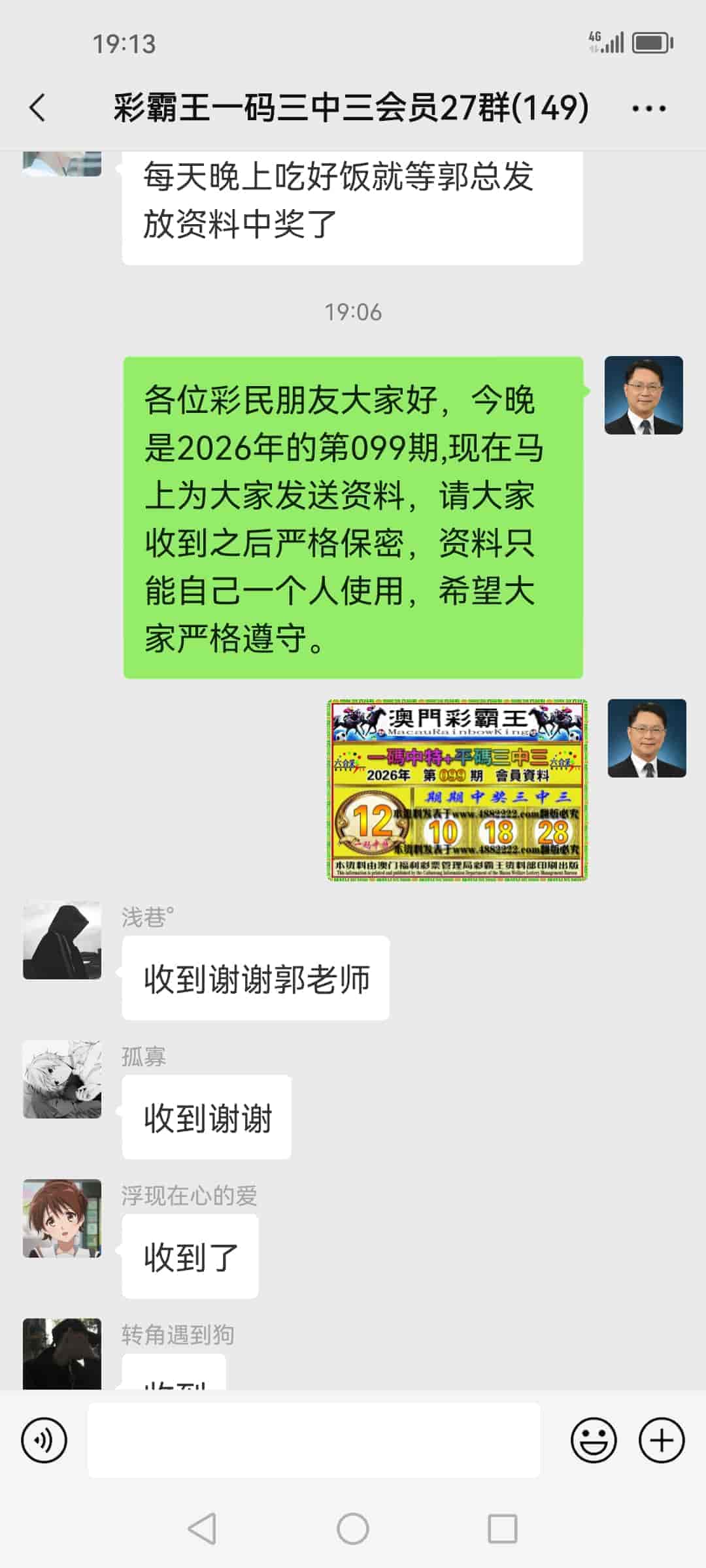Tap 浅巷°'s hooded profile avatar
706x1568 pixels.
click(61, 943)
